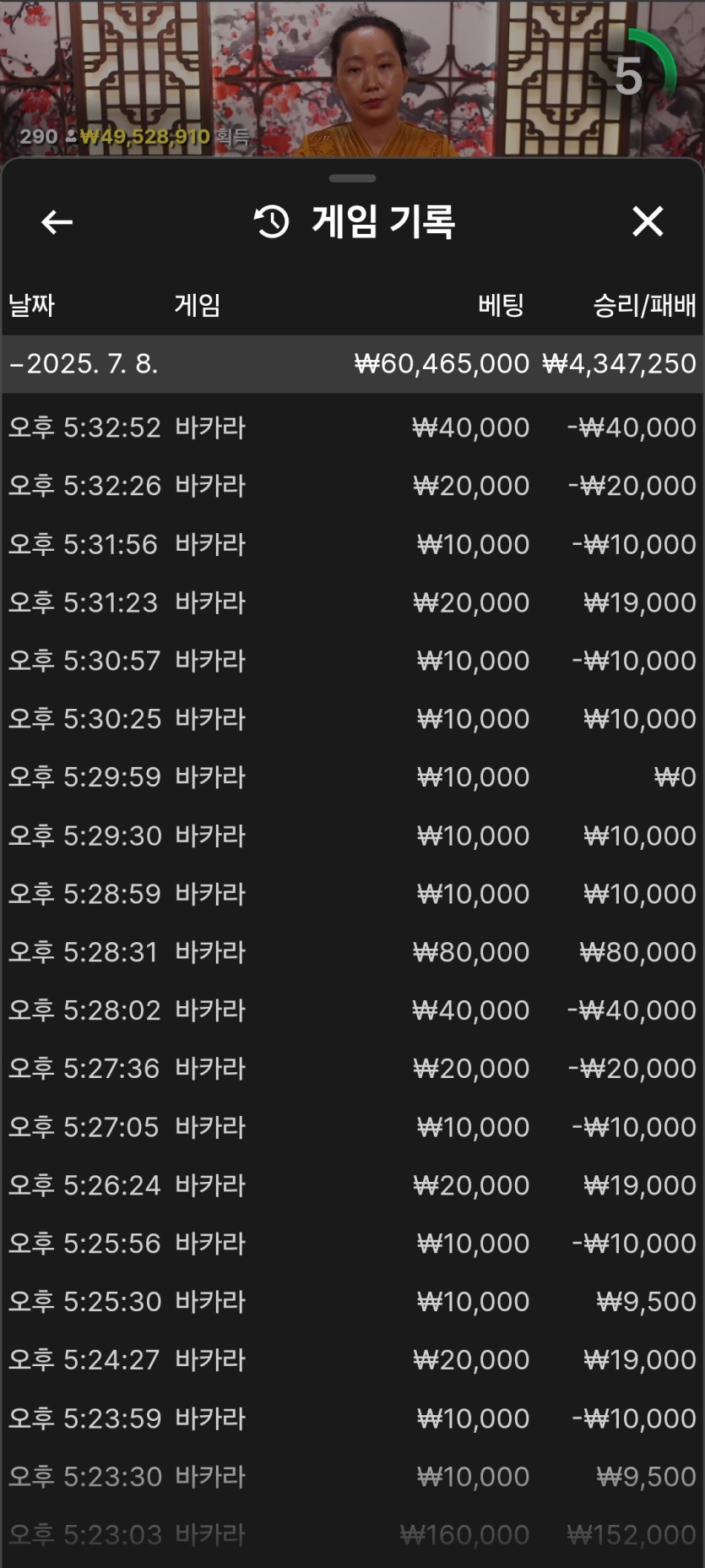The image size is (705, 1568).
Task: Open the 5:31:23 round with ₩19,000 win
Action: tap(352, 602)
